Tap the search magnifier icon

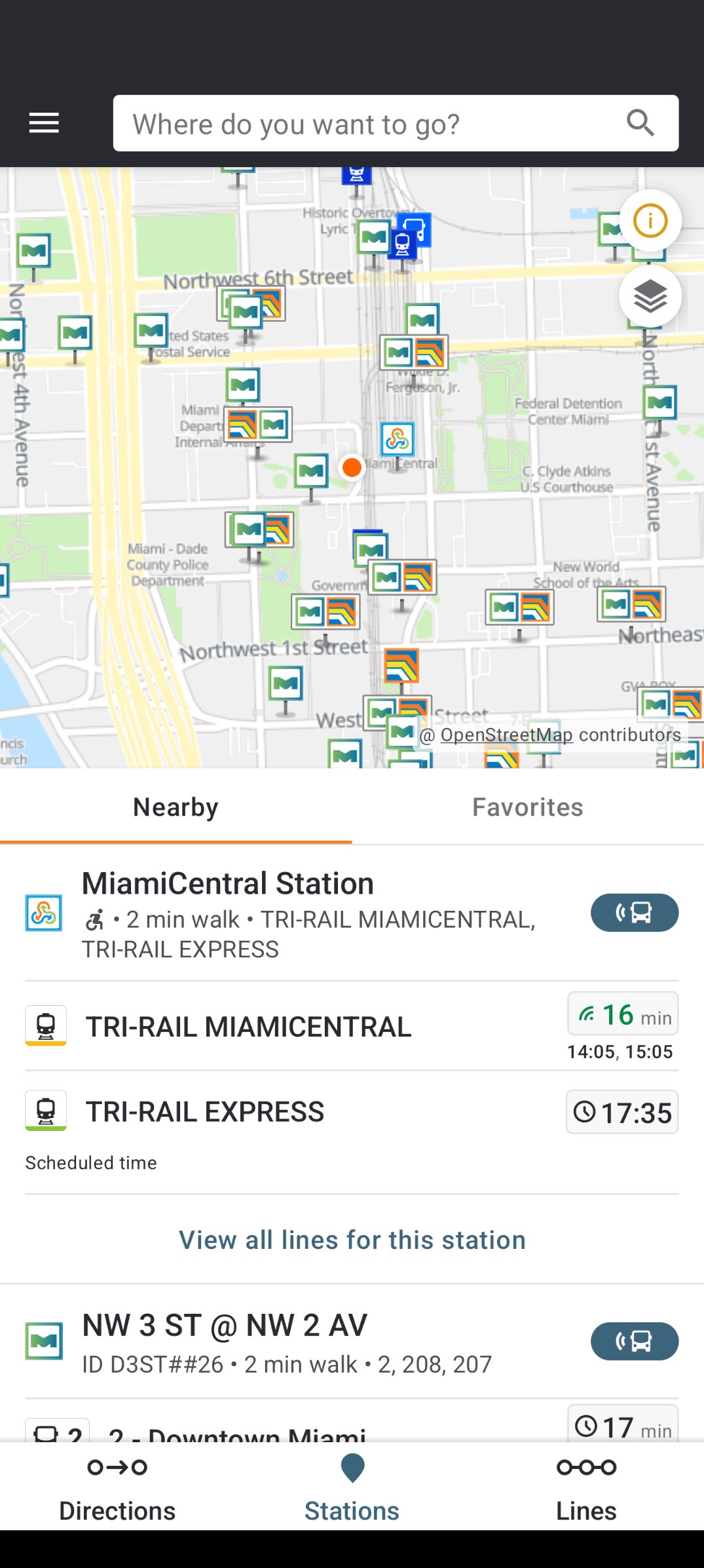[640, 123]
